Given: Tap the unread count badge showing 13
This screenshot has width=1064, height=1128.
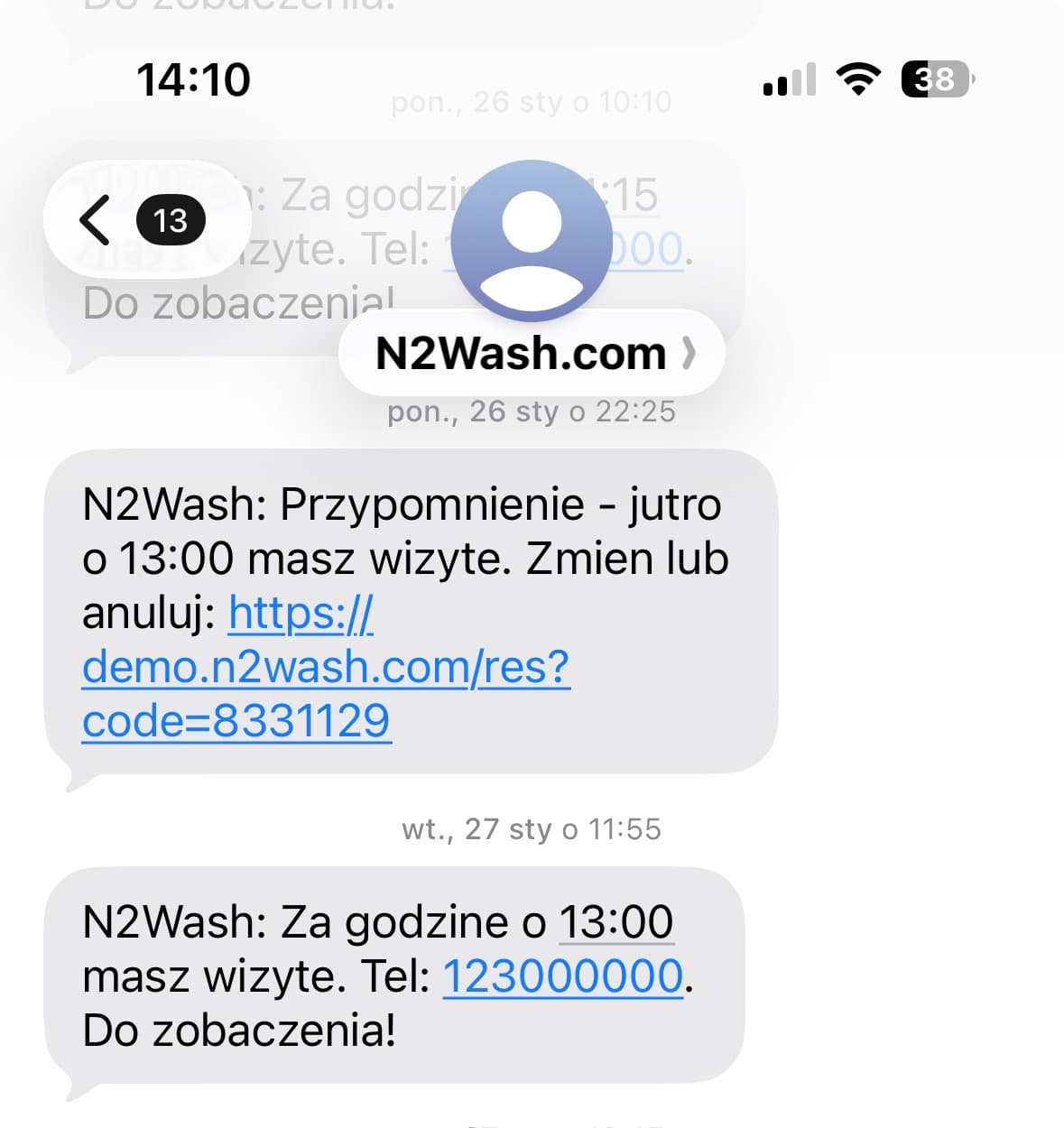Looking at the screenshot, I should click(x=170, y=219).
